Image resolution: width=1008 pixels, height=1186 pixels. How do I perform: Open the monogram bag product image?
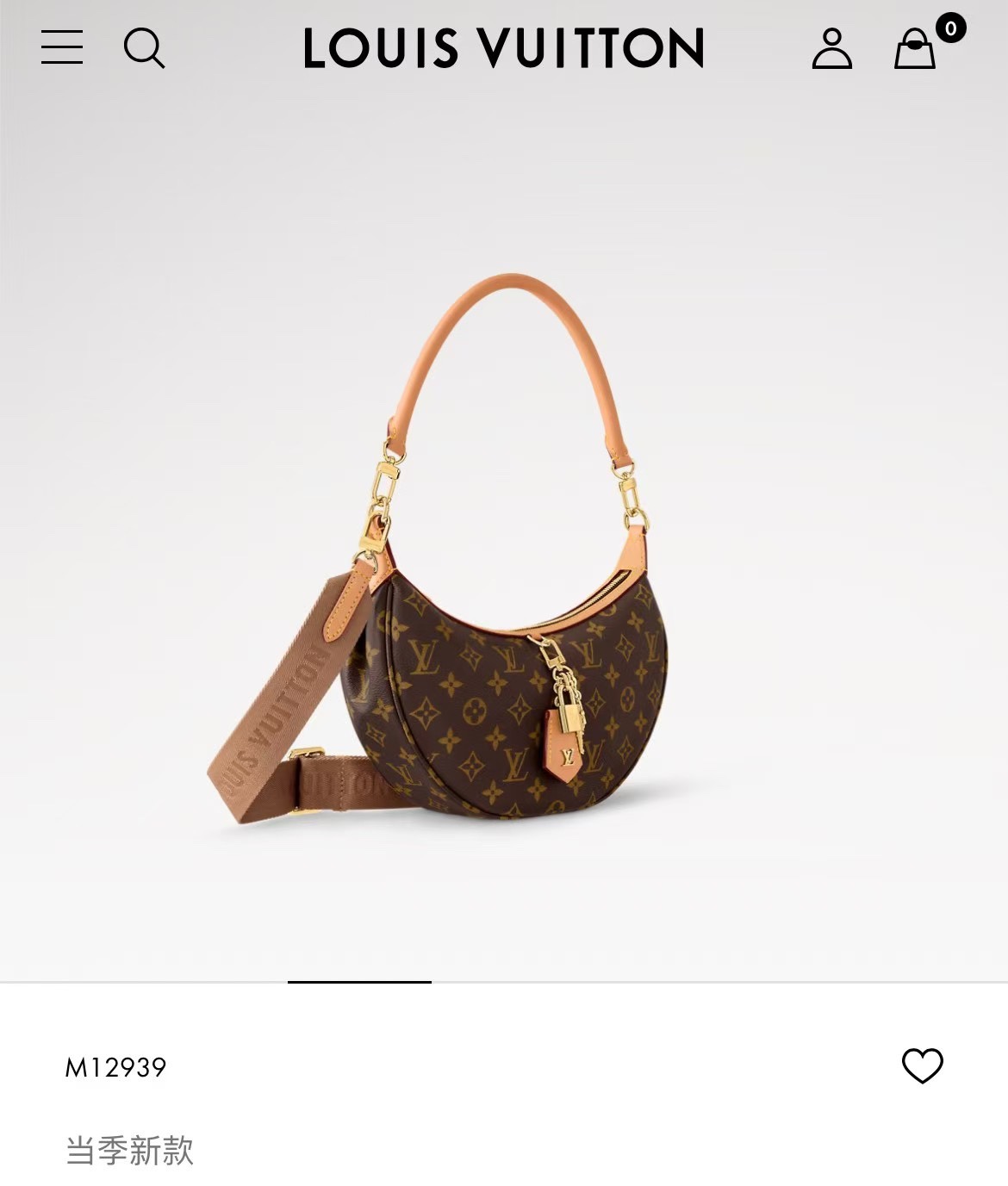click(x=504, y=603)
